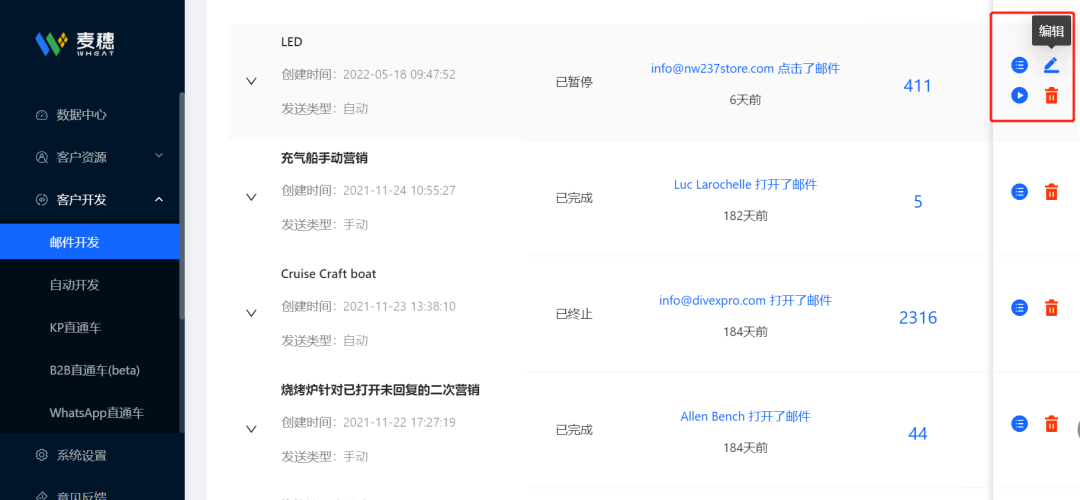Open 系统设置
The width and height of the screenshot is (1080, 500).
click(81, 455)
